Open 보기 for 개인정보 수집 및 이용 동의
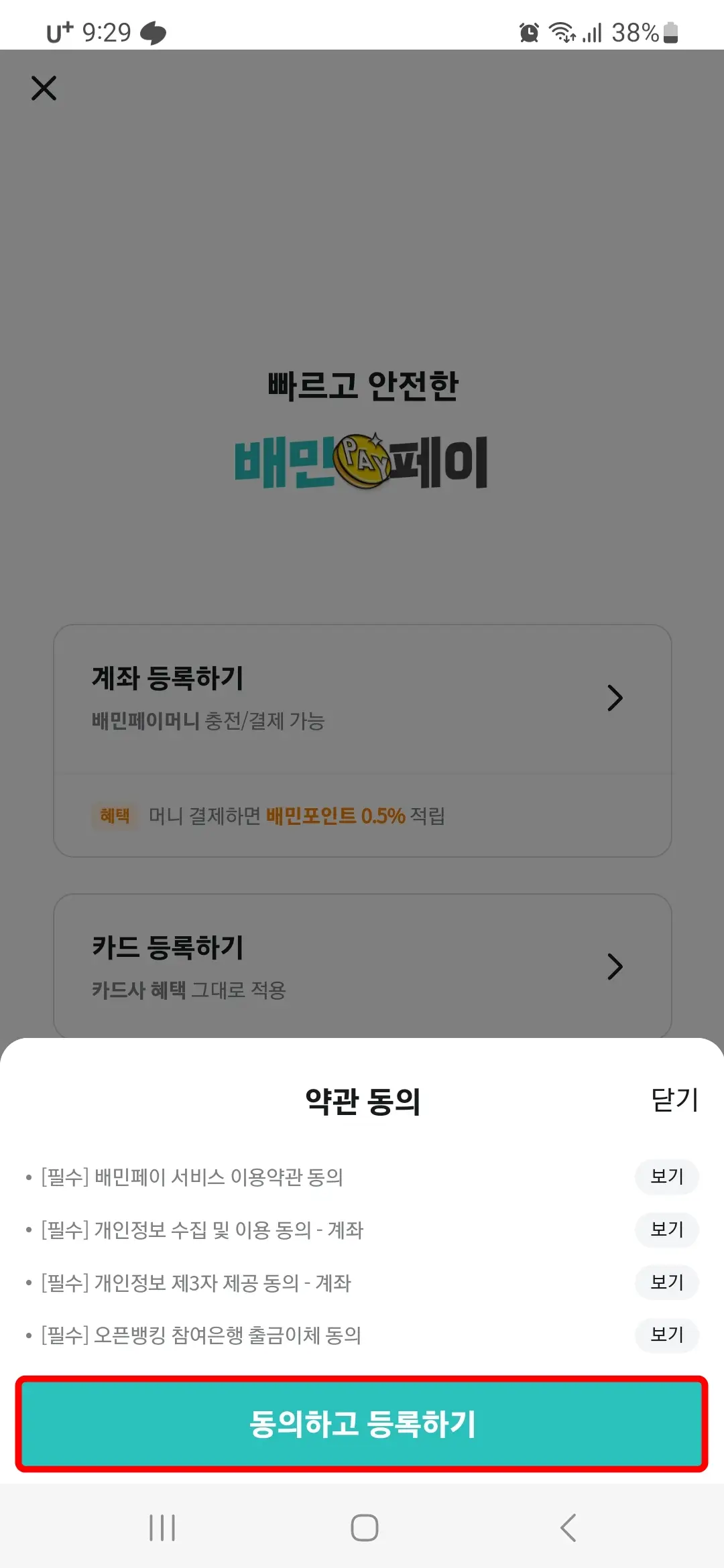The height and width of the screenshot is (1568, 724). 666,1230
